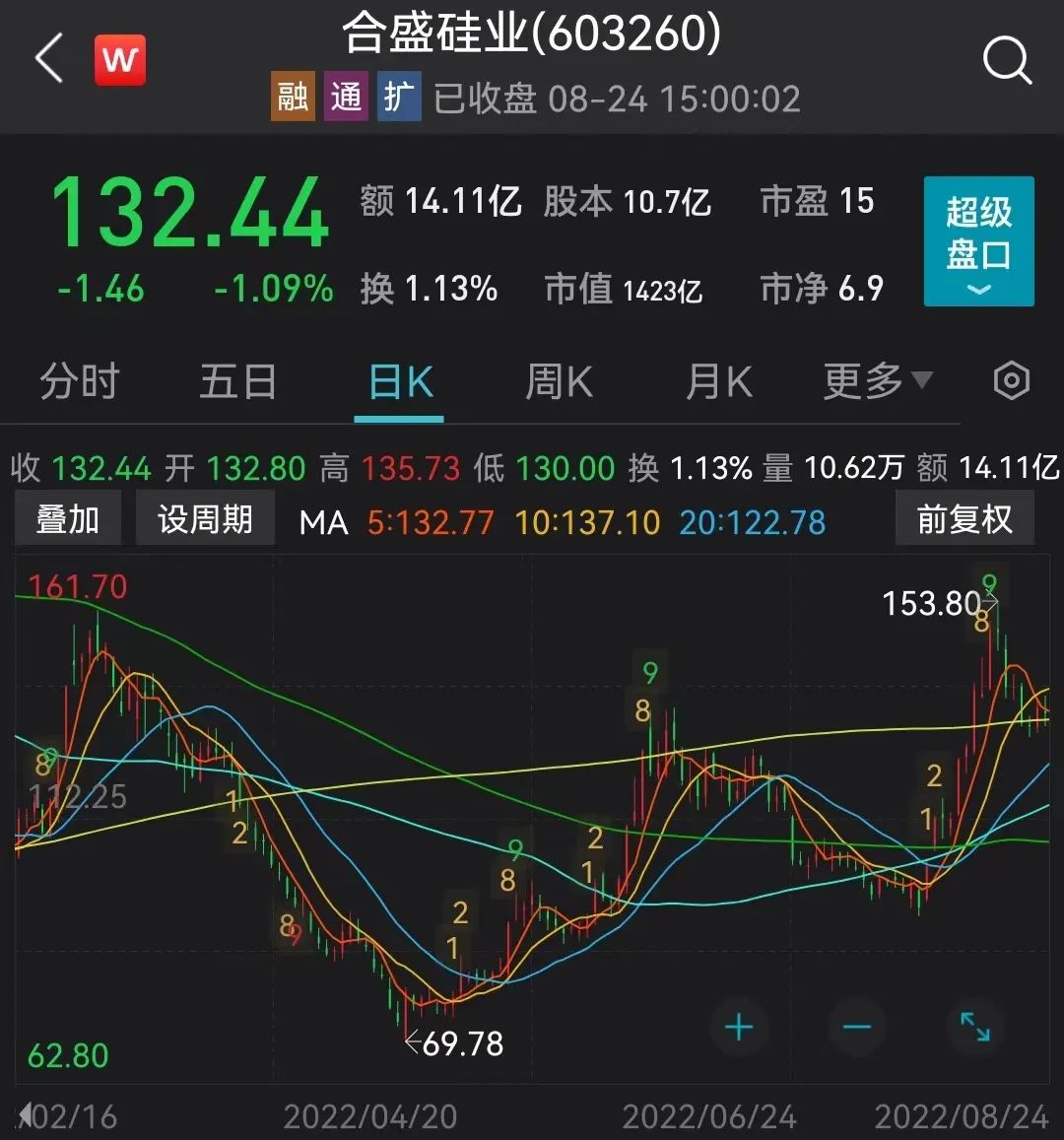This screenshot has width=1064, height=1140.
Task: Switch to the 月K chart tab
Action: [x=718, y=382]
